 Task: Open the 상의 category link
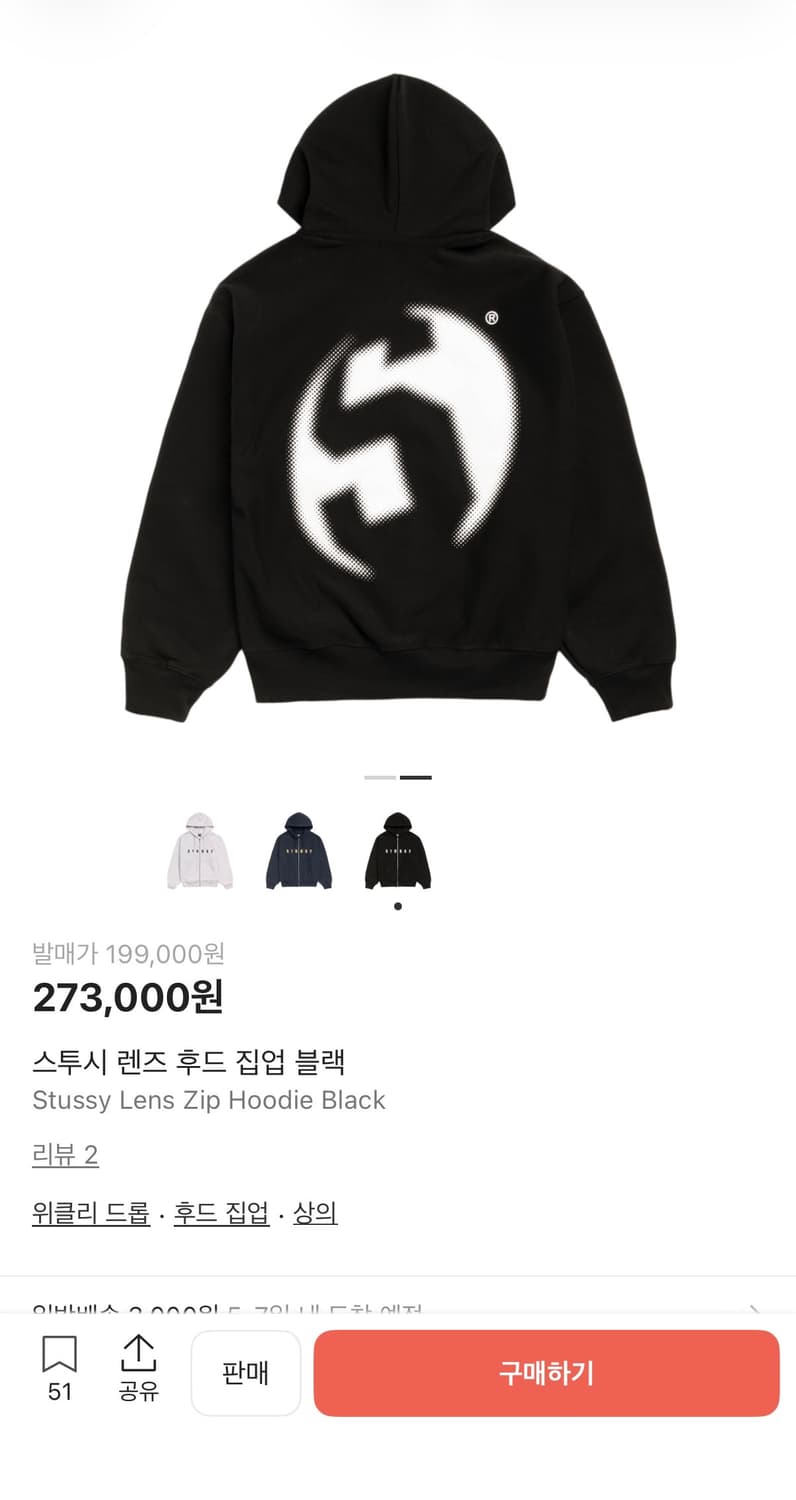pos(315,1212)
